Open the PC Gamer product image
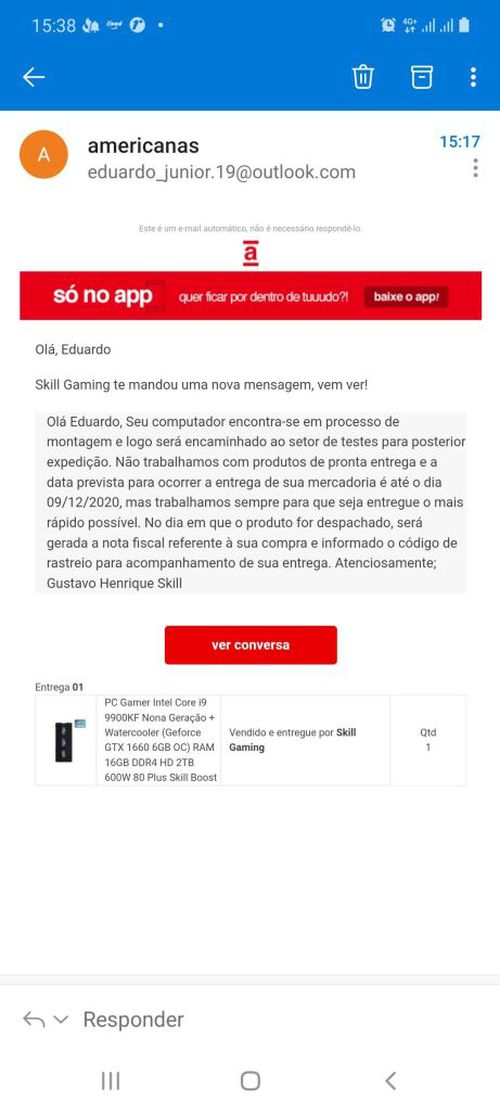500x1111 pixels. [x=67, y=740]
